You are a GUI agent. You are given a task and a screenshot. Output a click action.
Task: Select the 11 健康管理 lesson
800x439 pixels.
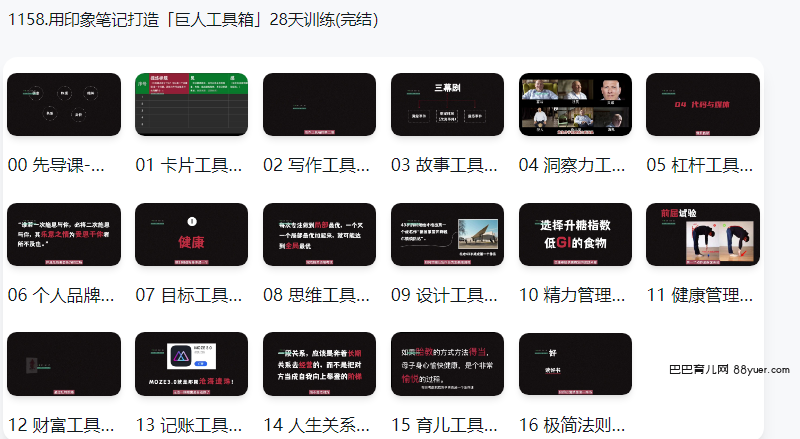pyautogui.click(x=703, y=234)
